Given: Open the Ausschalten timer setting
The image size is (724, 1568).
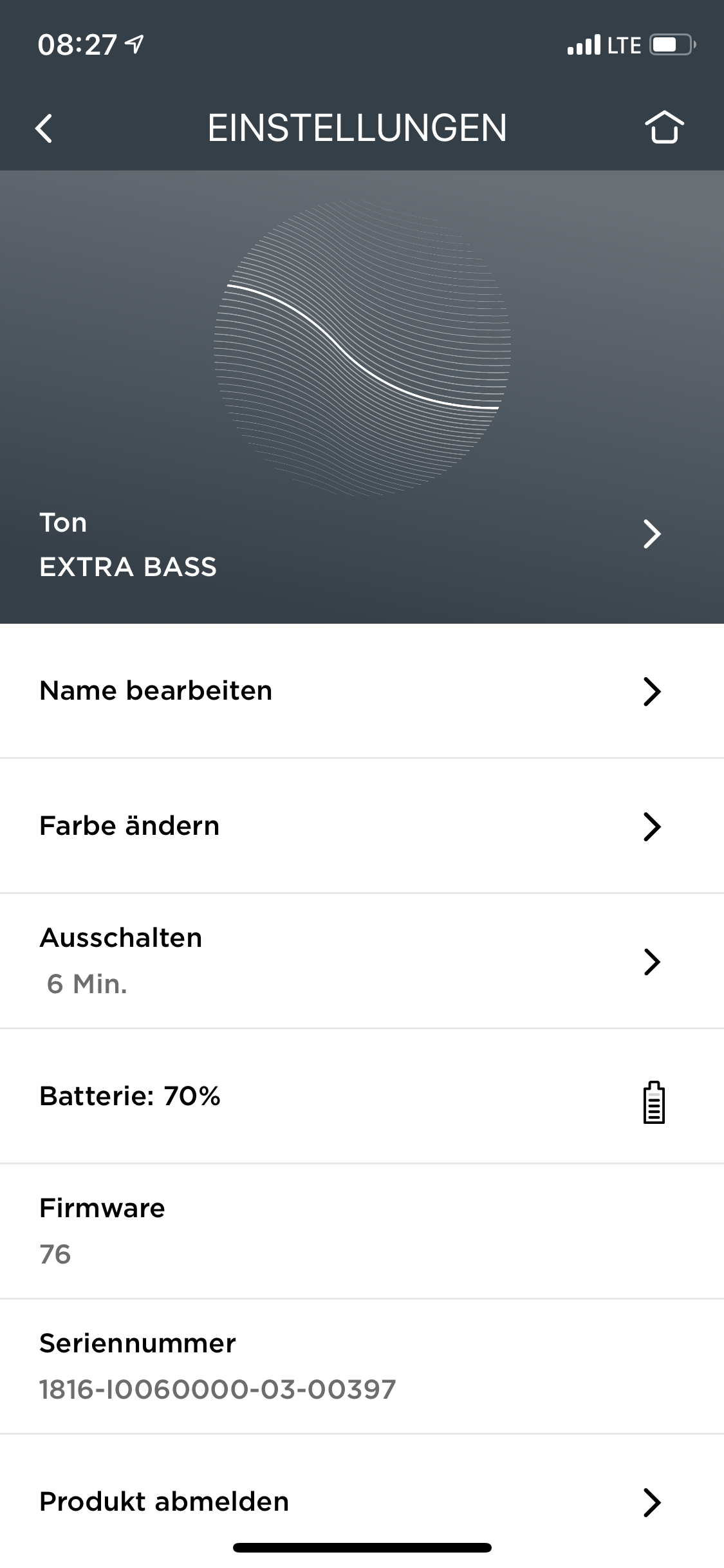Looking at the screenshot, I should click(362, 962).
